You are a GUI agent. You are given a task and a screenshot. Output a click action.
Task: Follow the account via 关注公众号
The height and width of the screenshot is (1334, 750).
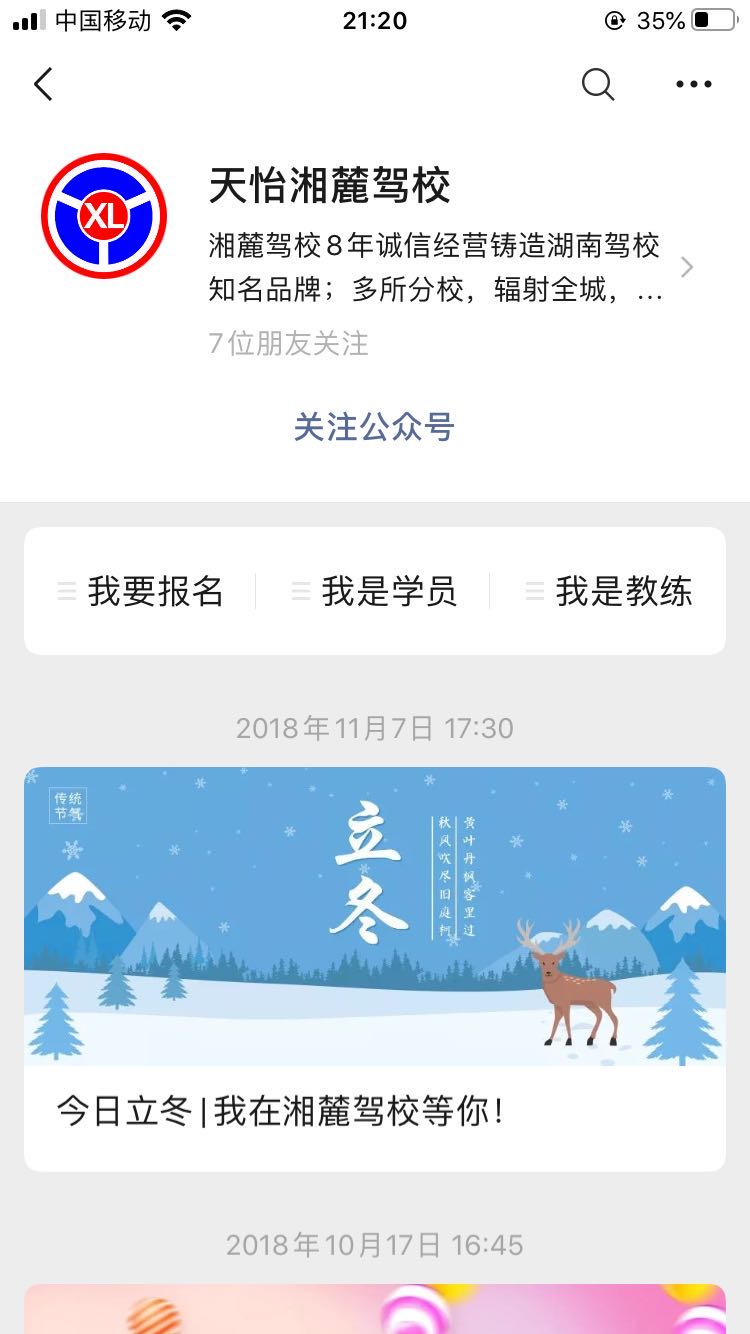coord(374,427)
